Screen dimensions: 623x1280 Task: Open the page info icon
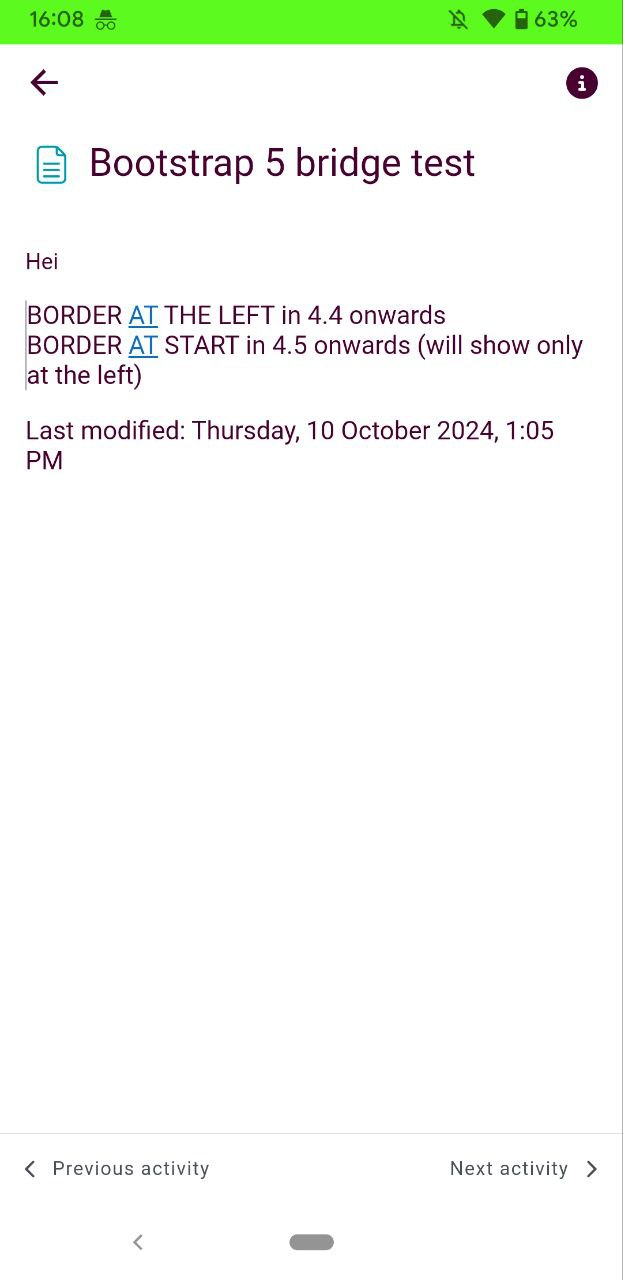click(582, 83)
